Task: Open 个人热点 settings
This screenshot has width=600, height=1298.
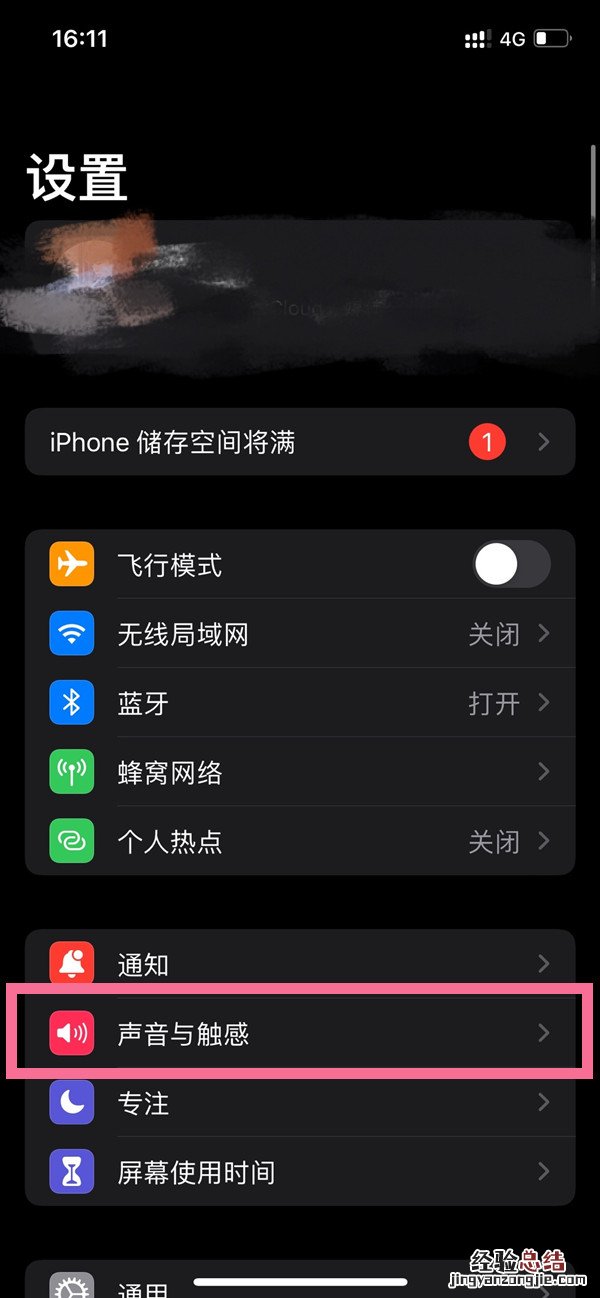Action: pyautogui.click(x=300, y=841)
